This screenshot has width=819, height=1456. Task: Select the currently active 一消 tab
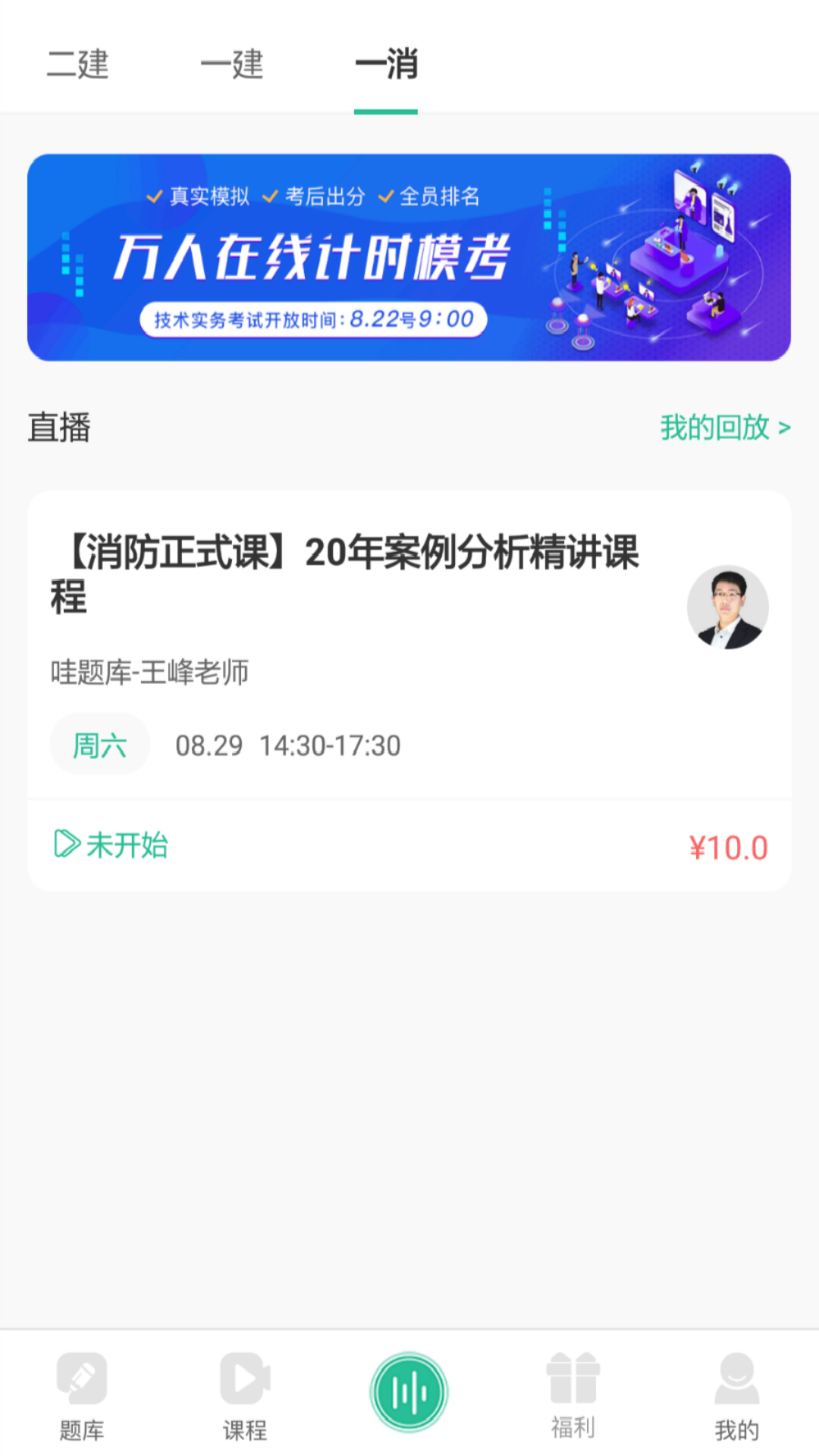(386, 67)
